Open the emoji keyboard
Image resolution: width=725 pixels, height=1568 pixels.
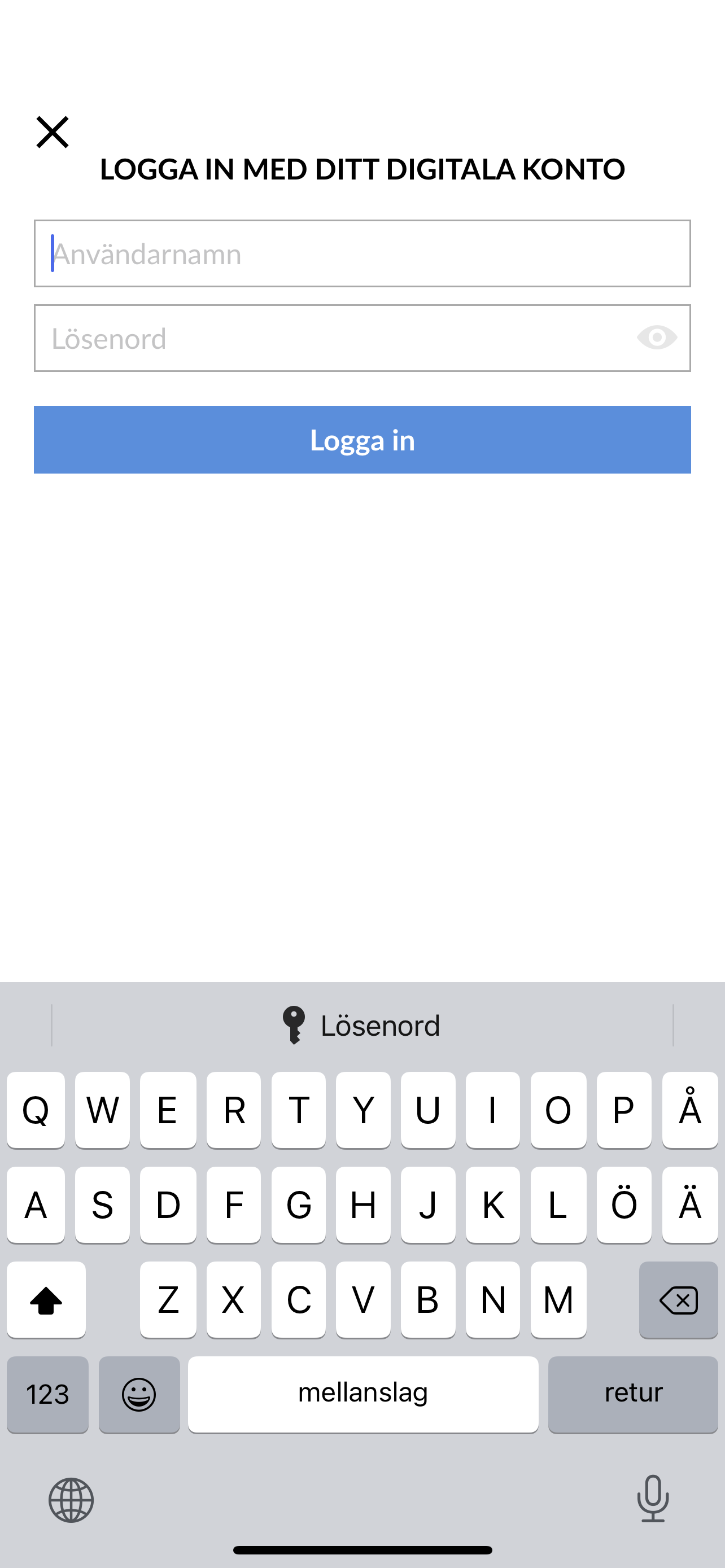139,1393
